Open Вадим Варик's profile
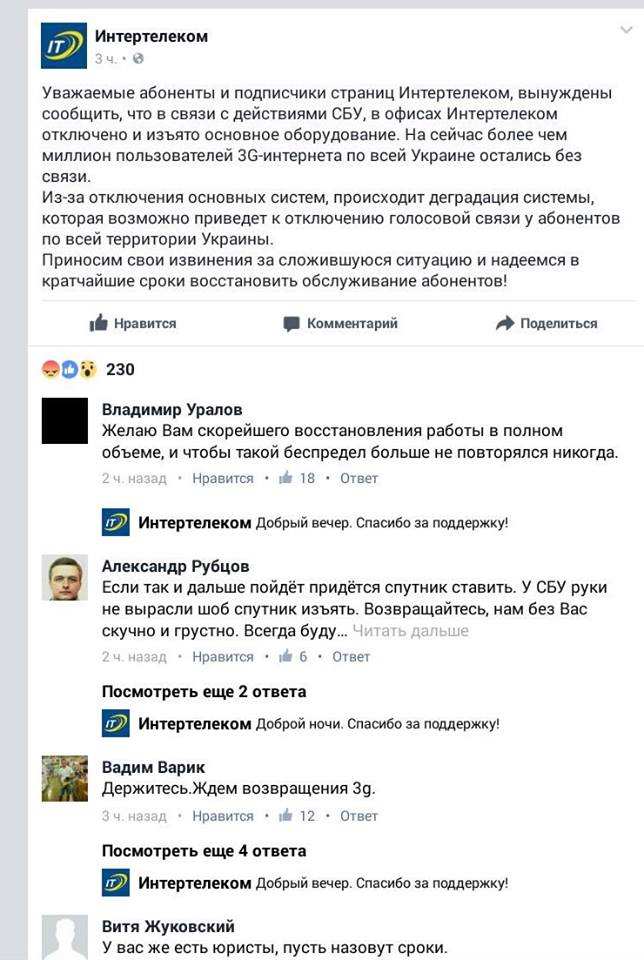 (x=153, y=767)
